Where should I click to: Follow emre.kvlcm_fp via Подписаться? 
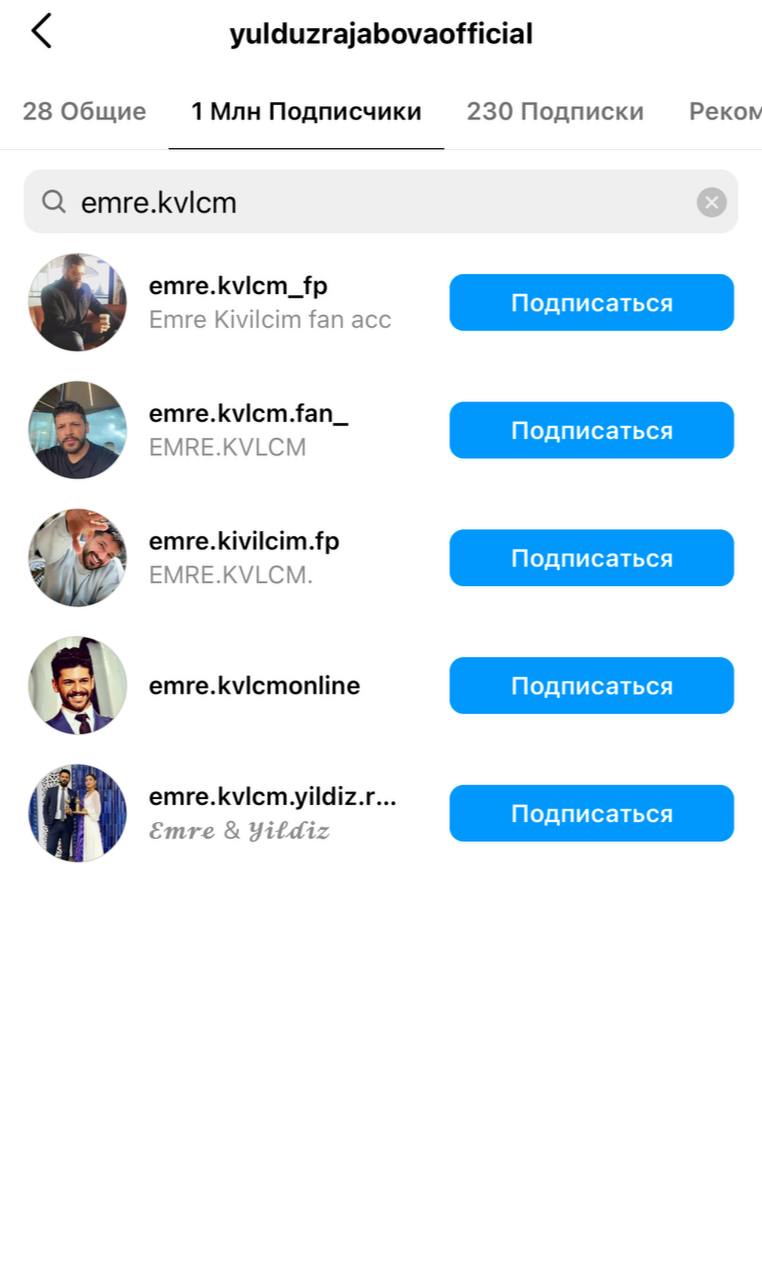(591, 303)
